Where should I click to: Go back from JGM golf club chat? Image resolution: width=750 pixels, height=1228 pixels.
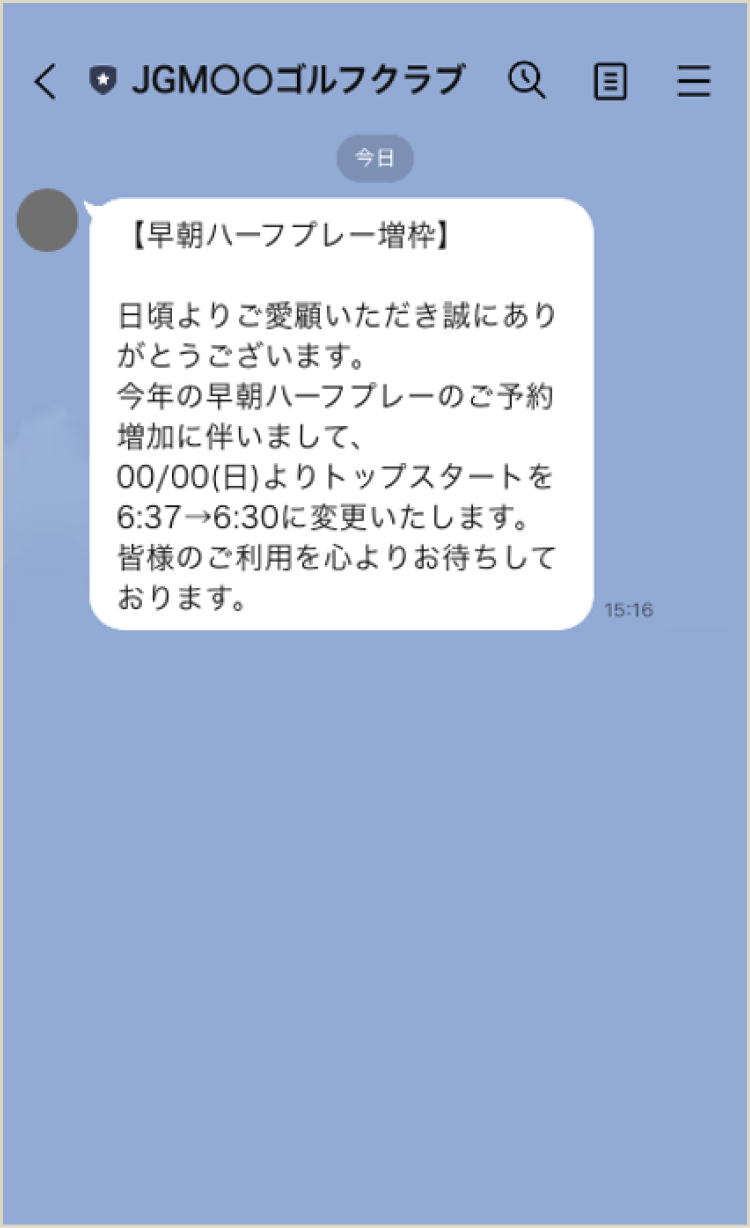coord(45,81)
